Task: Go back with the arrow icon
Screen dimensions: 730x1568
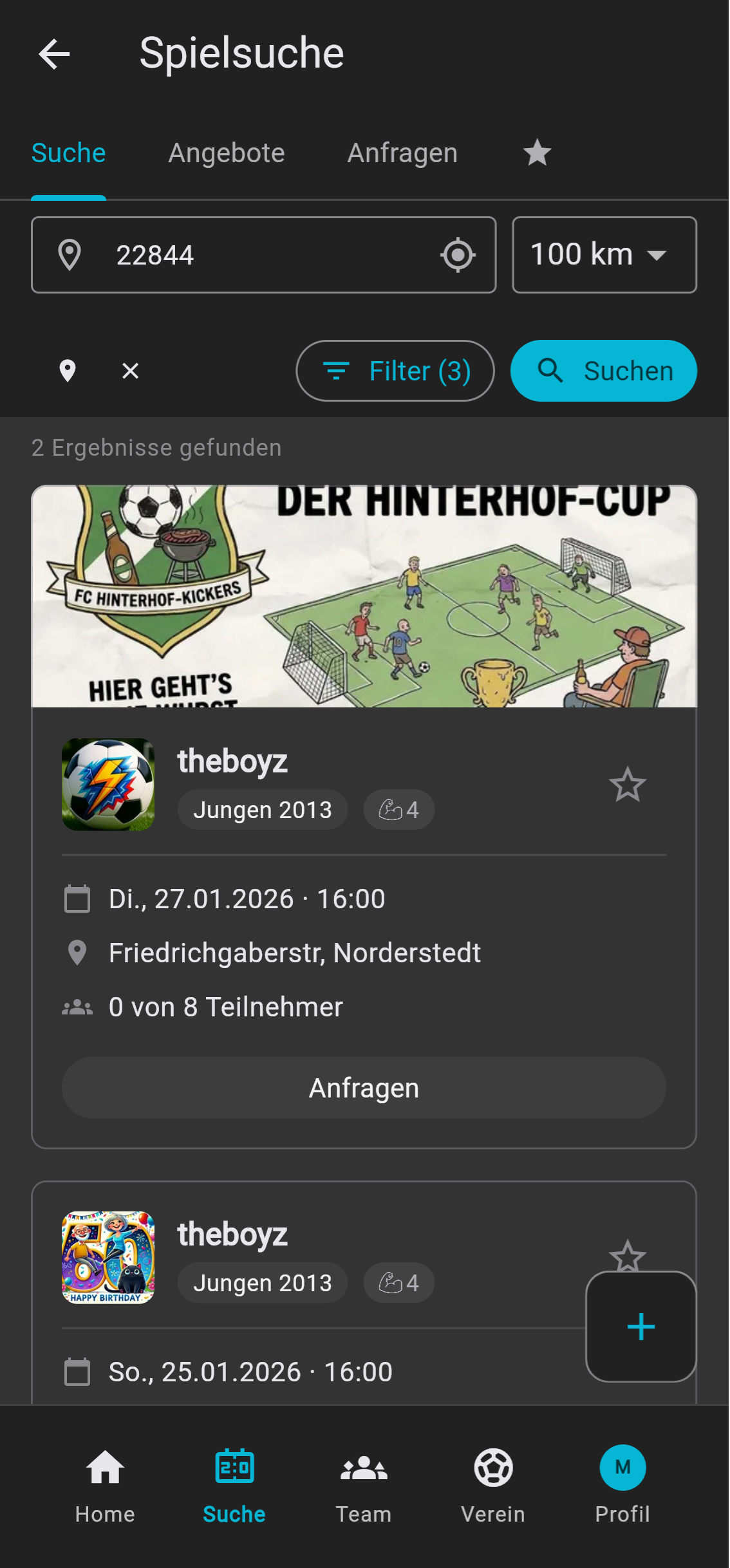Action: click(x=54, y=53)
